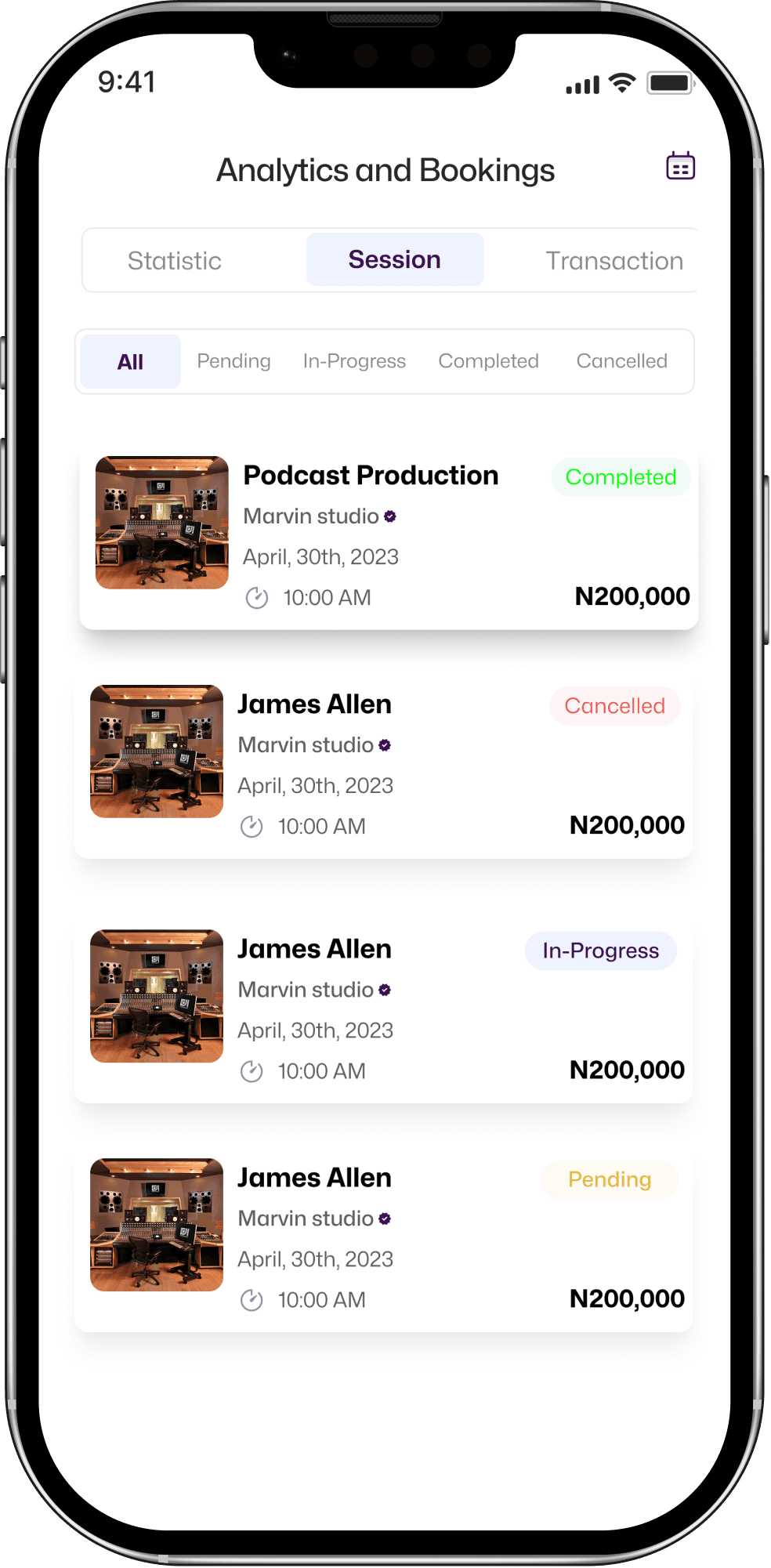Click the studio thumbnail on the pending booking
771x1568 pixels.
click(x=155, y=1226)
